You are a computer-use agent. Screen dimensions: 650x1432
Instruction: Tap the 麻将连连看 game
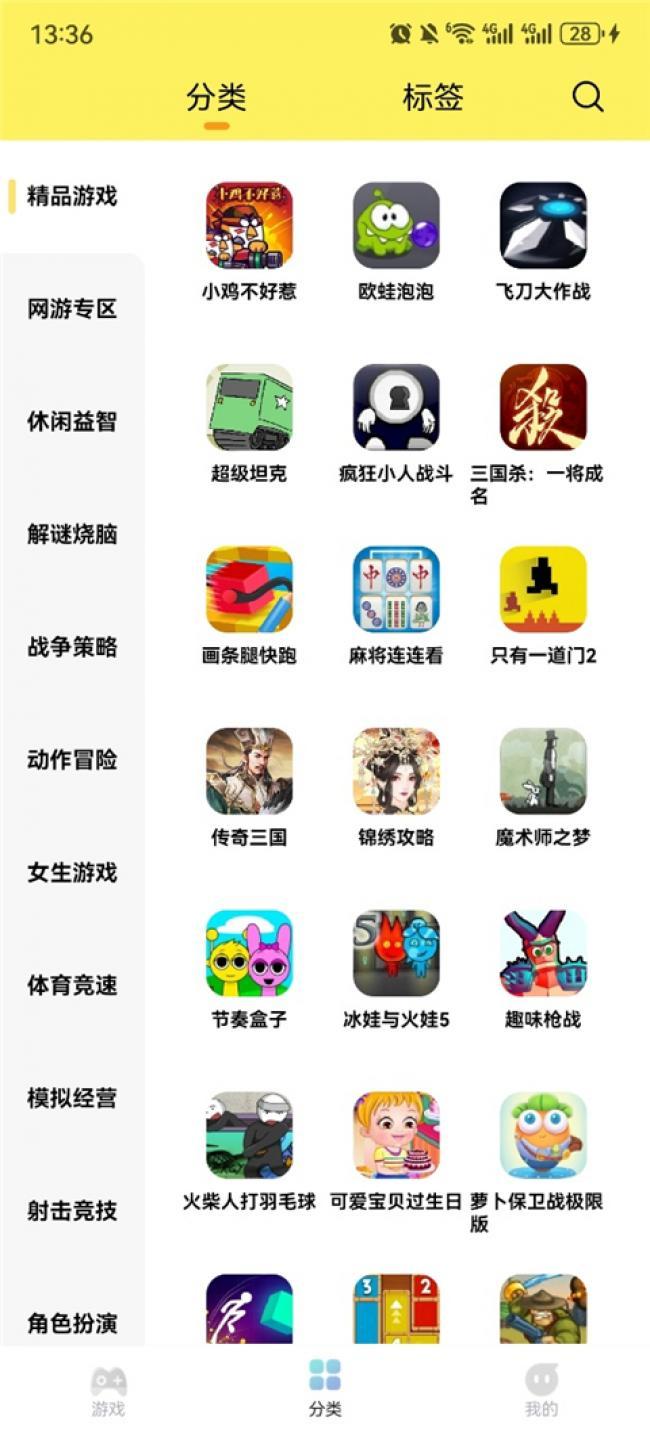click(x=396, y=590)
